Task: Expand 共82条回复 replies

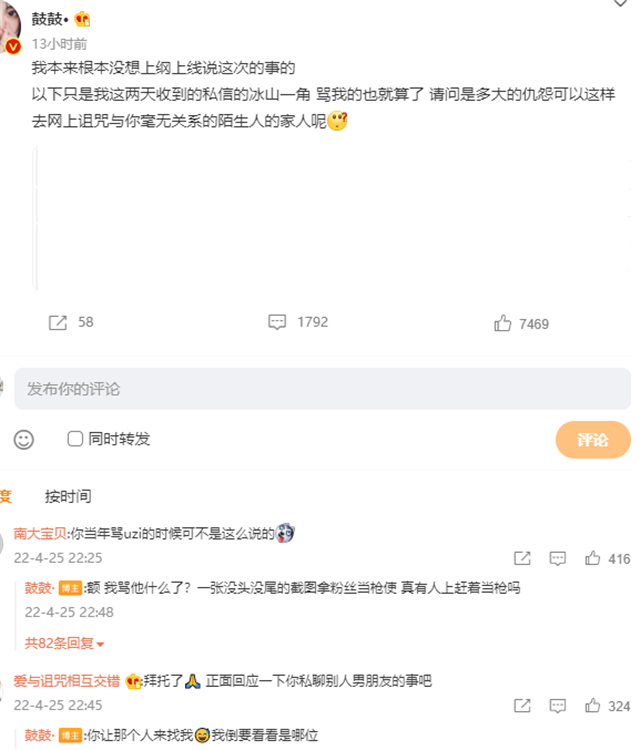Action: [x=65, y=643]
